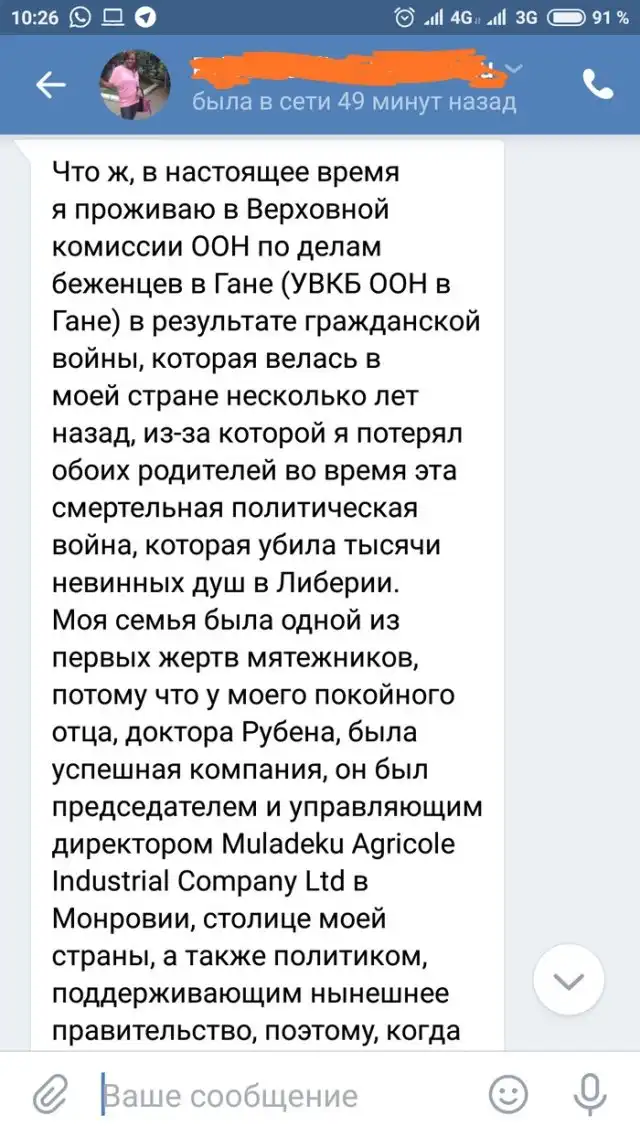
Task: Start a voice call with this contact
Action: click(x=597, y=85)
